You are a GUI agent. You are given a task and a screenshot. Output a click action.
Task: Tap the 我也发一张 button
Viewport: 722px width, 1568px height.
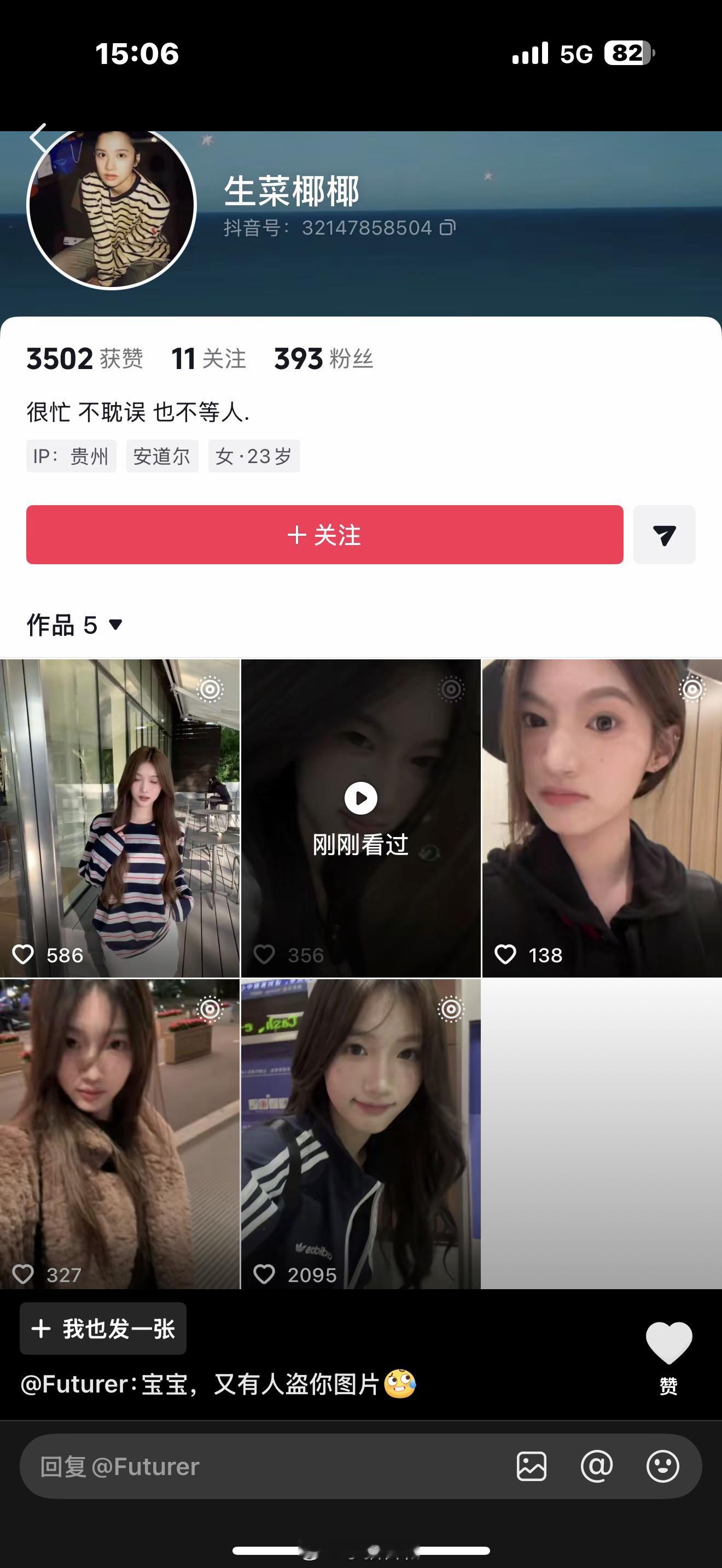(102, 1330)
